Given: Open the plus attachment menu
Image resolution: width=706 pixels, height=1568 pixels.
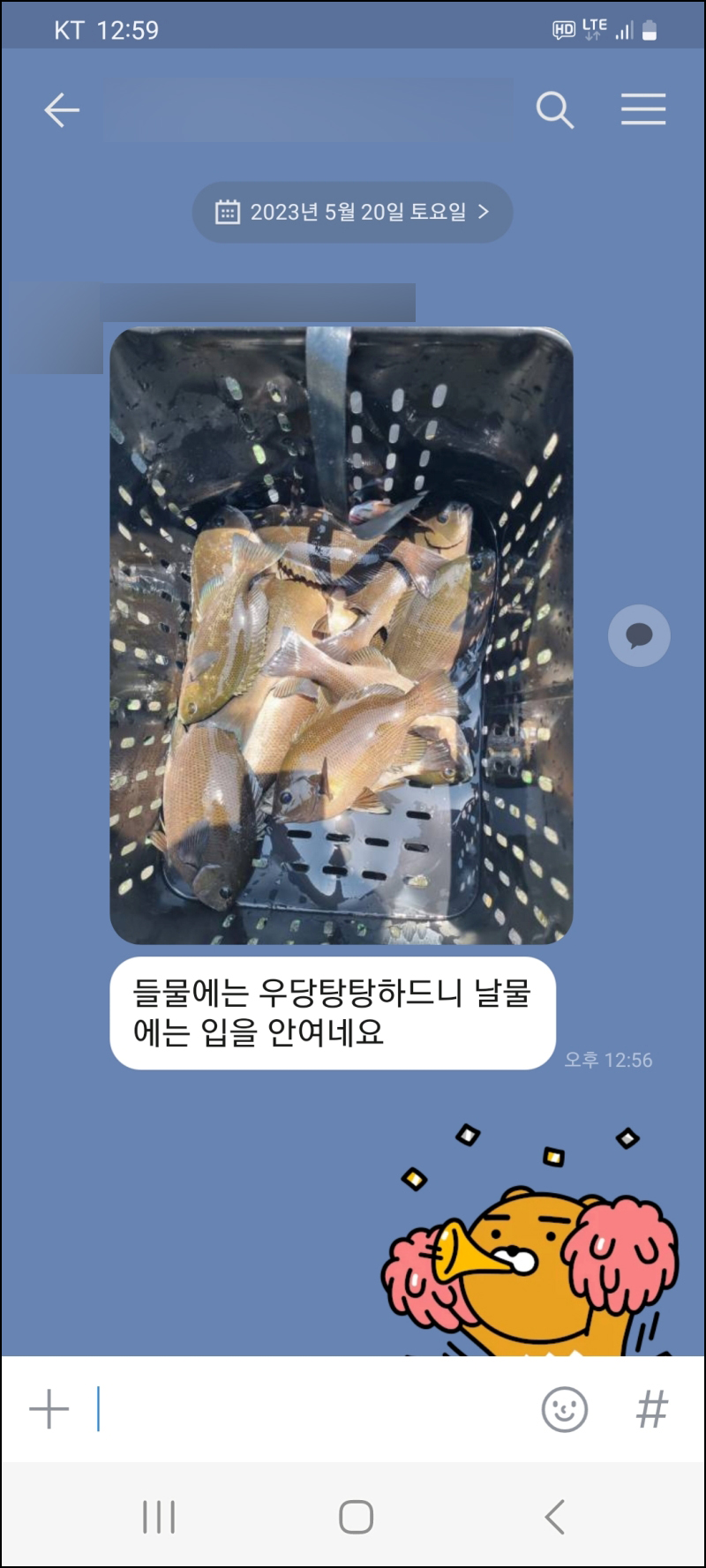Looking at the screenshot, I should pos(49,1409).
